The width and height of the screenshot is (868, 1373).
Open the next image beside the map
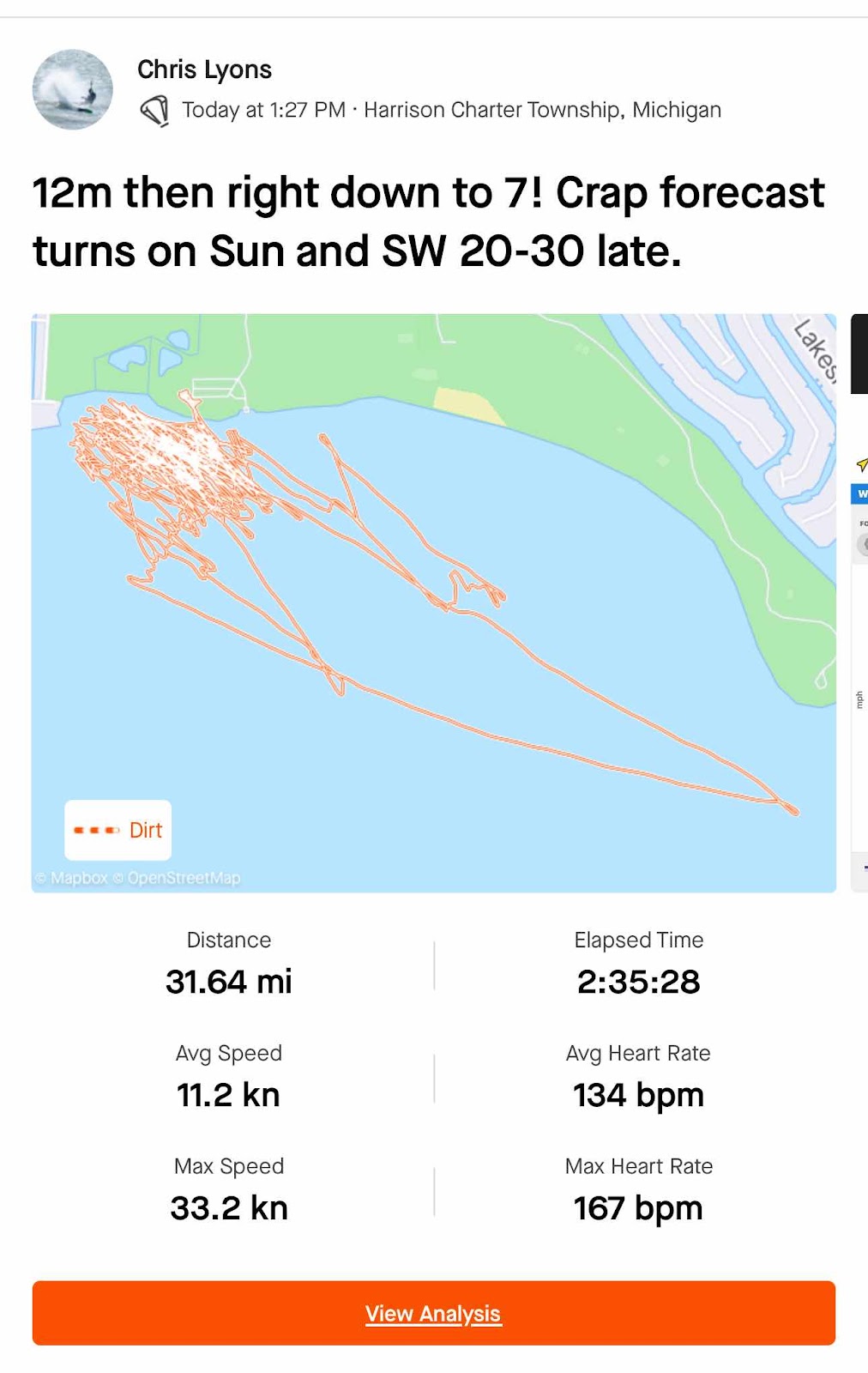(859, 602)
